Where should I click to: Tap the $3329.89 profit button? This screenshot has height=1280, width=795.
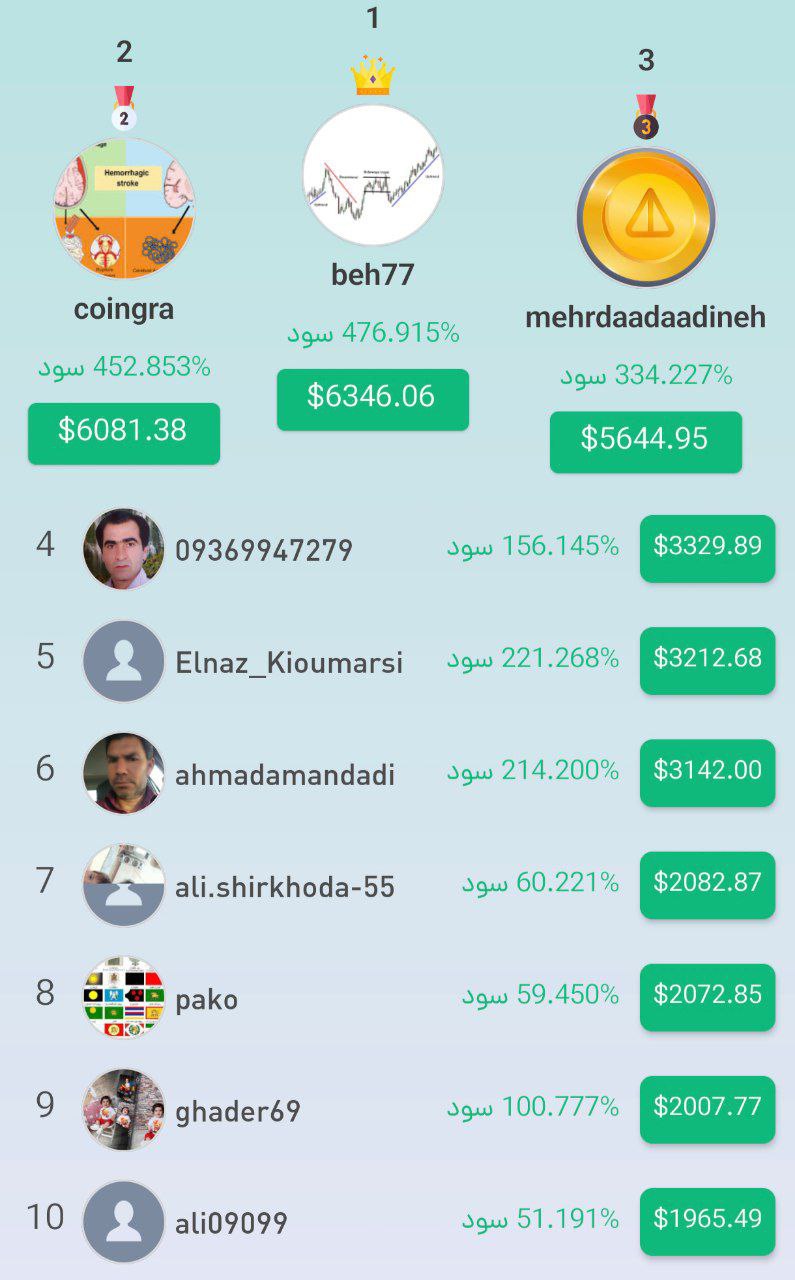(707, 548)
